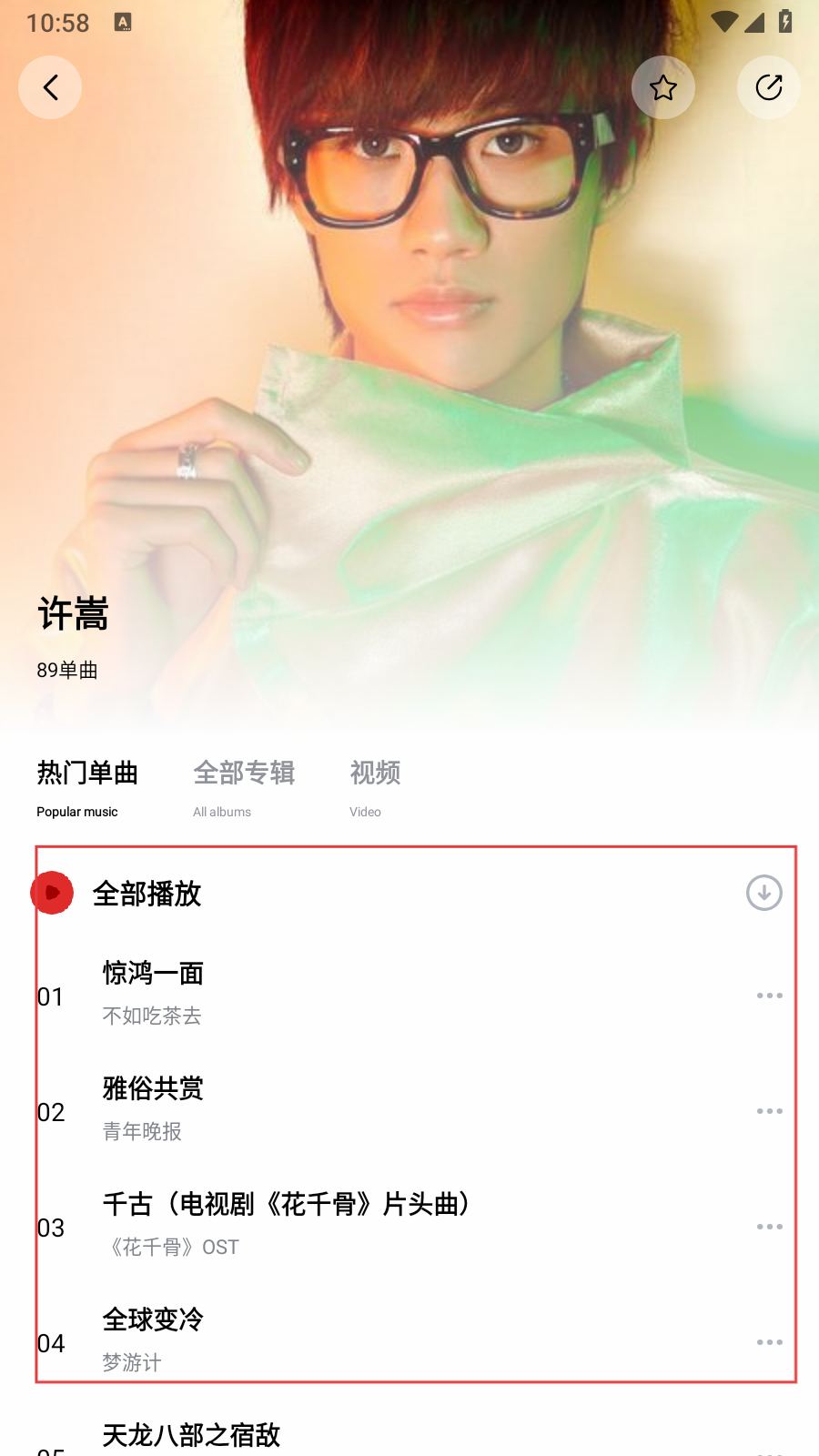
Task: Download all songs via the arrow icon
Action: click(x=763, y=893)
